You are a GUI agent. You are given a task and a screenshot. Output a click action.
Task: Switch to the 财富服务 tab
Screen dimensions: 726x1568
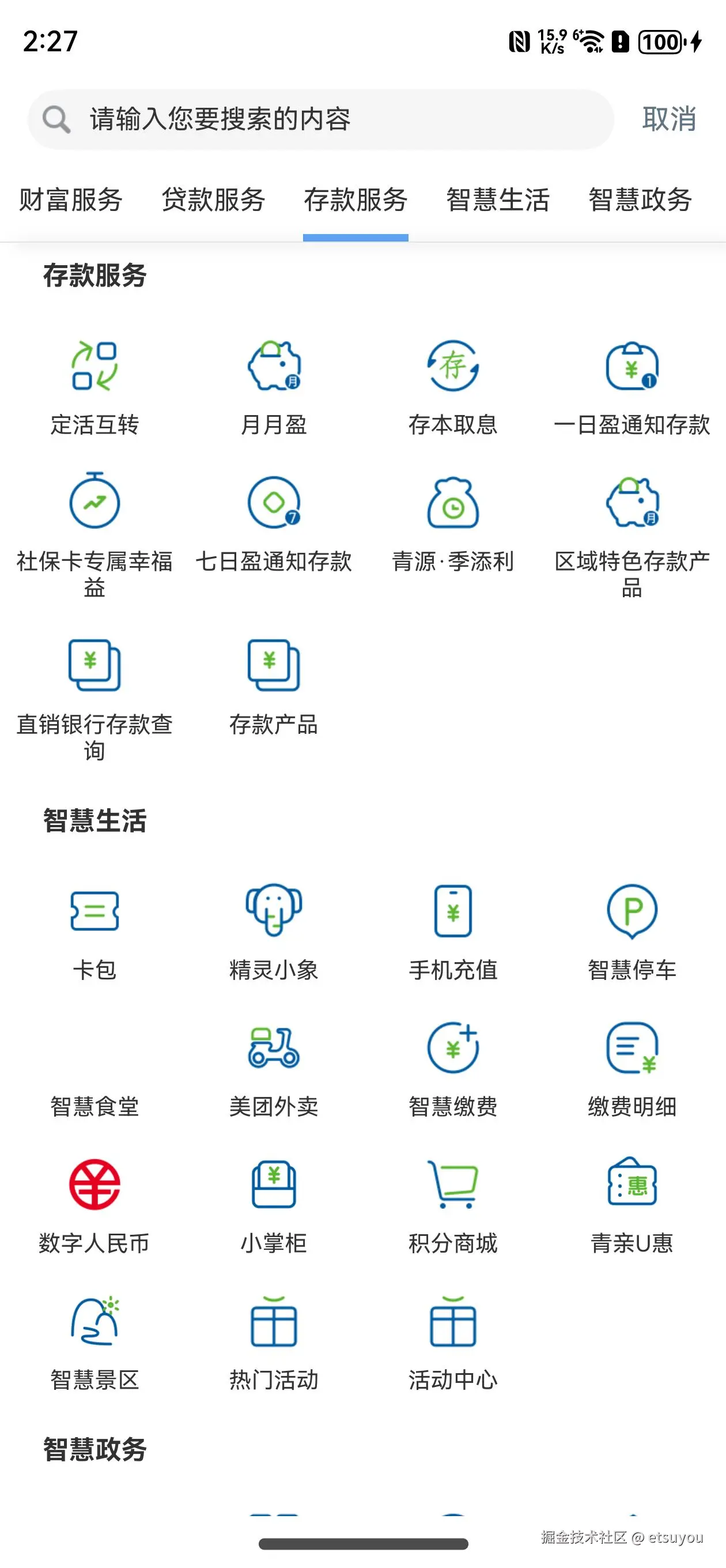click(71, 200)
